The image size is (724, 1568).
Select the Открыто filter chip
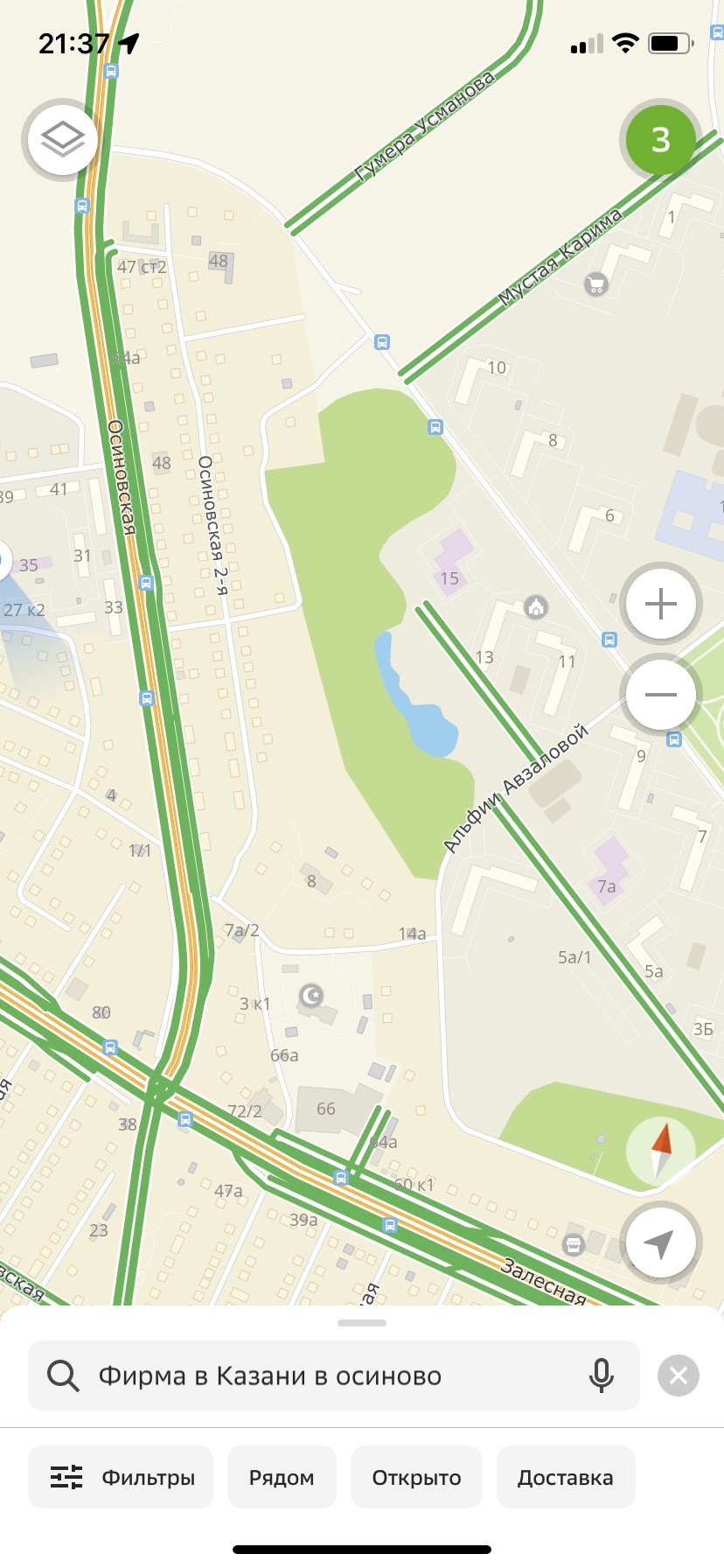pos(416,1478)
